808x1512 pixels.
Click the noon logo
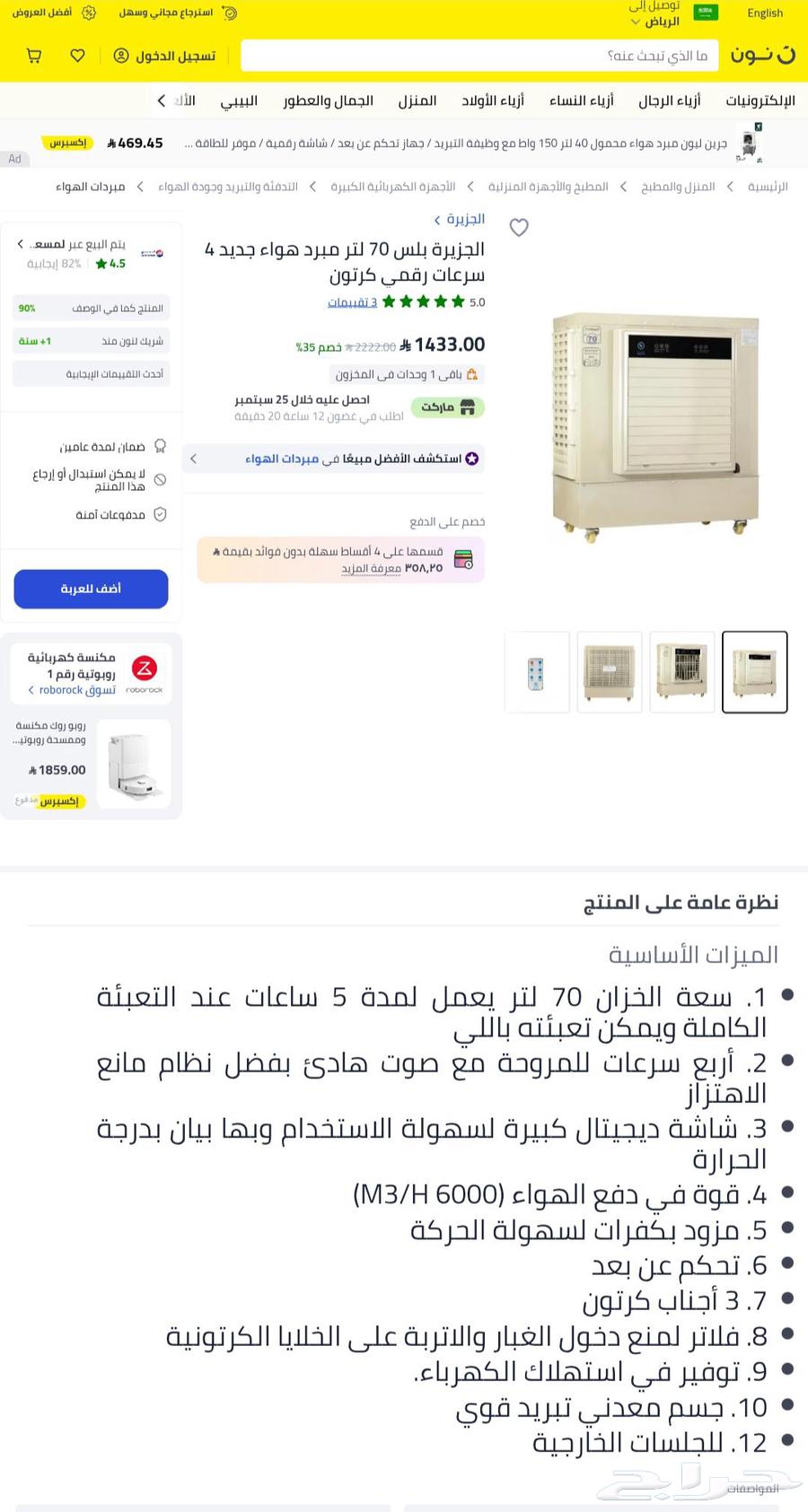(x=762, y=55)
